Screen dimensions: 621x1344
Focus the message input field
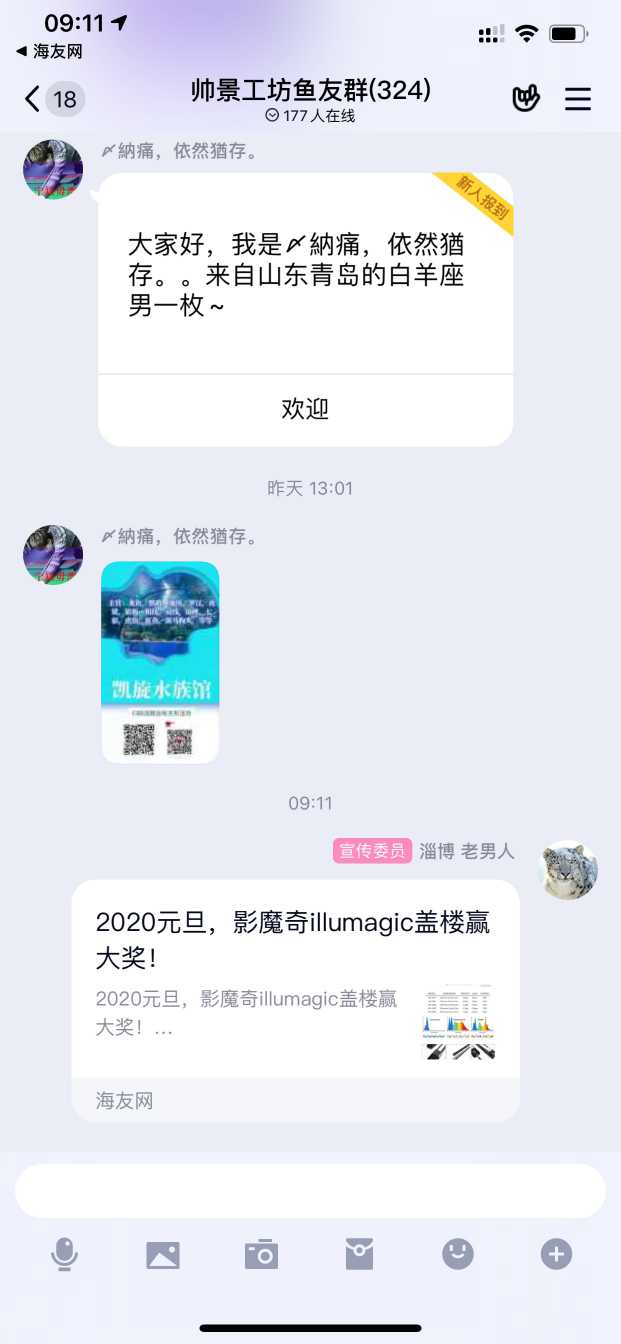coord(310,1191)
